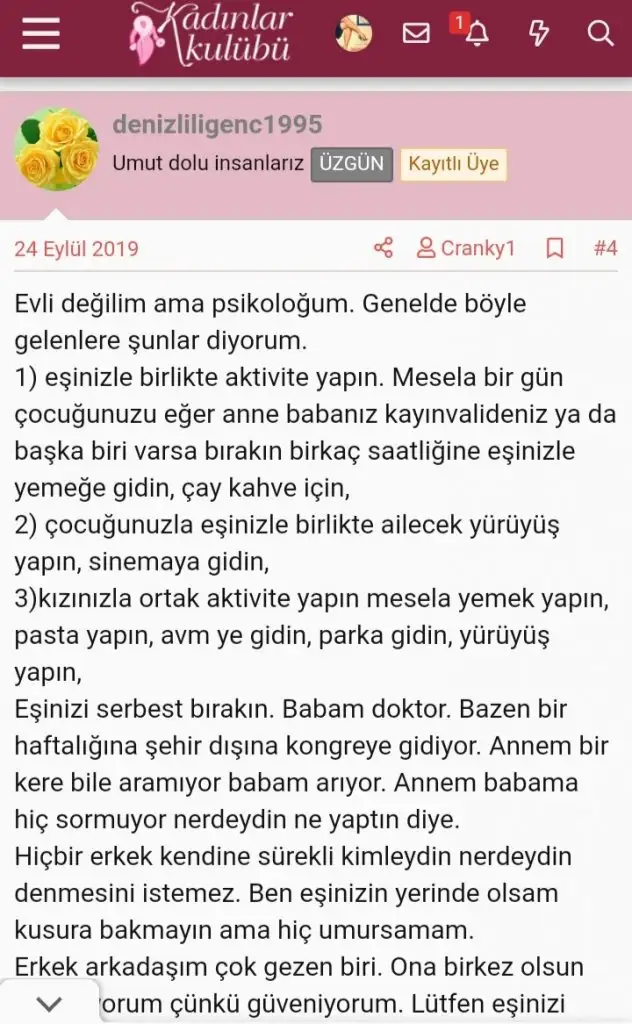Open the site search
This screenshot has height=1024, width=632.
click(x=600, y=34)
